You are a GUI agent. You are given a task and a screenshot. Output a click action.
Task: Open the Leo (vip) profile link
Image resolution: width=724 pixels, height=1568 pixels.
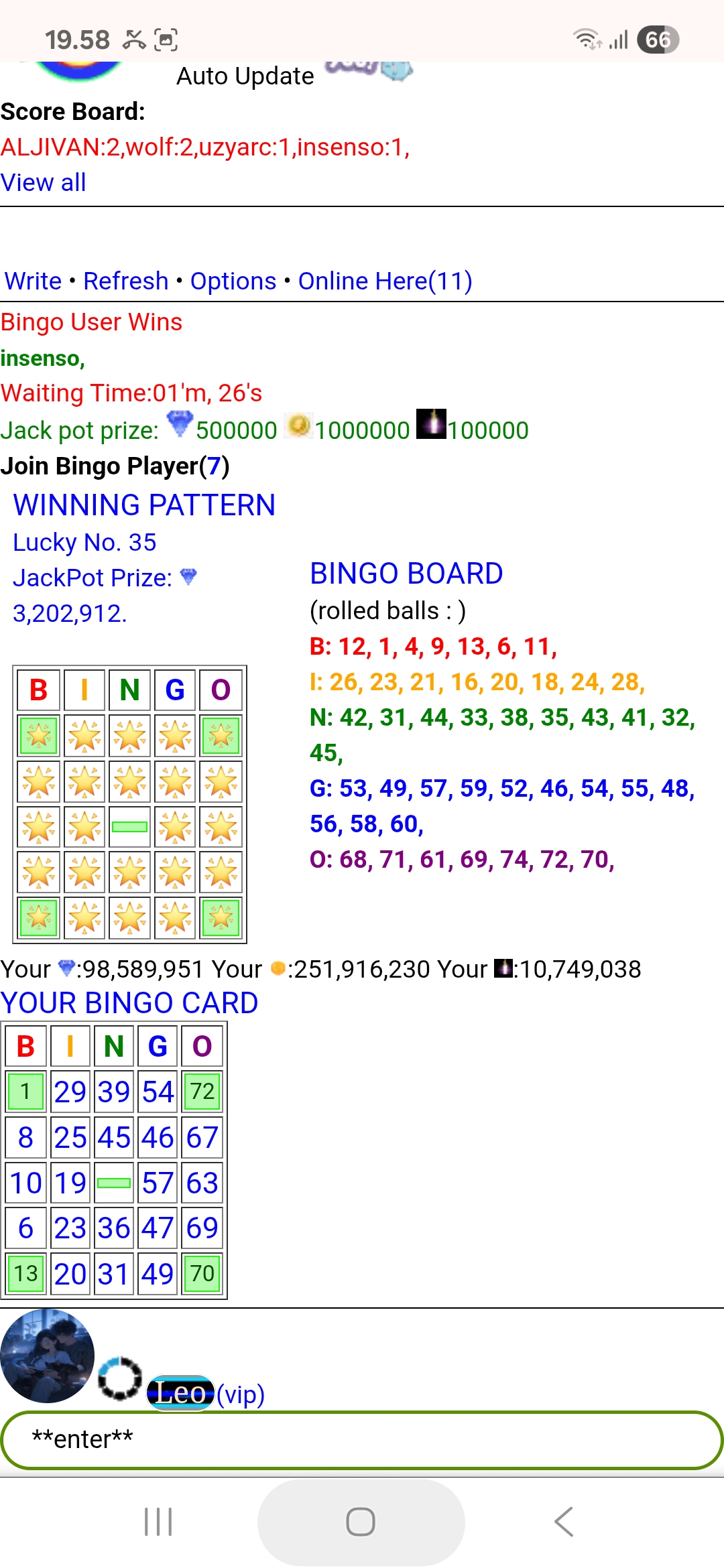click(x=181, y=1393)
